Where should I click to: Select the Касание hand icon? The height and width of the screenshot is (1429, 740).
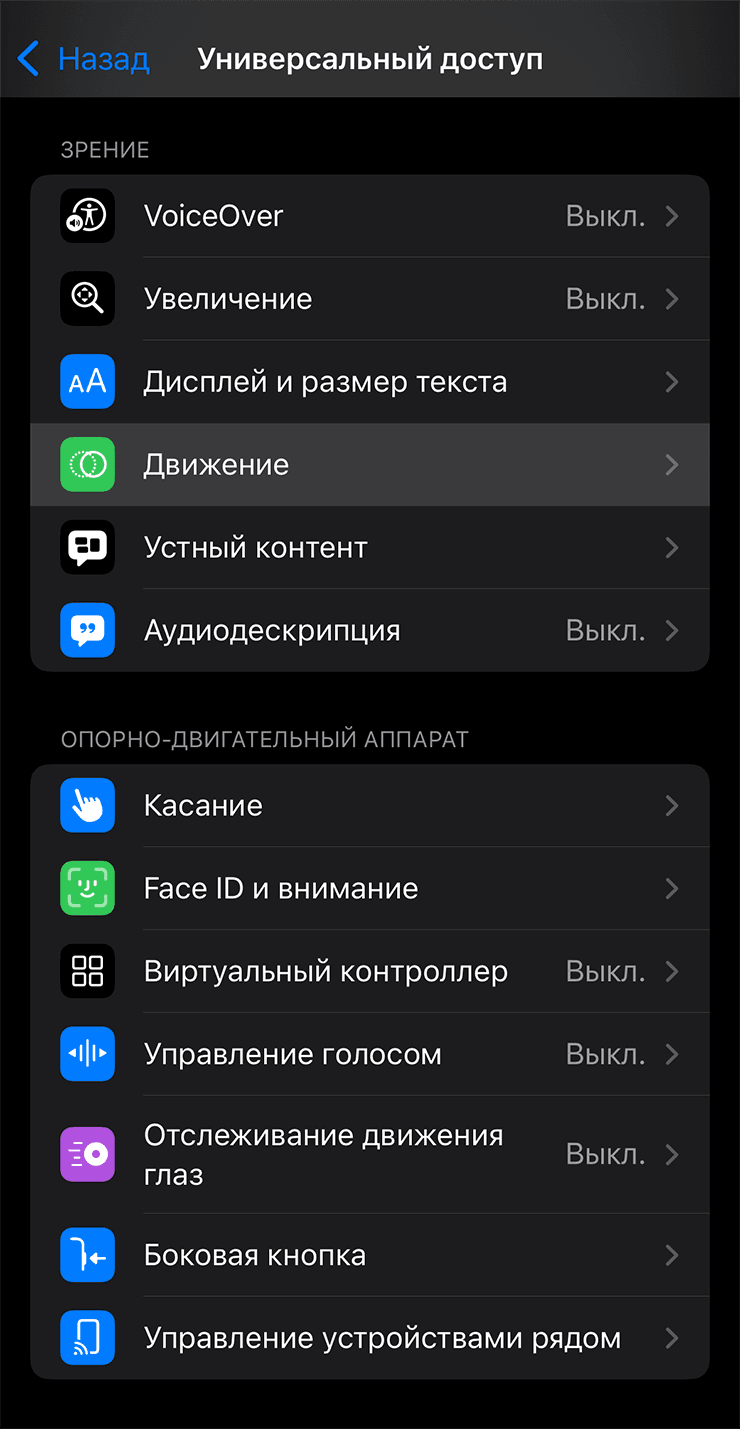pyautogui.click(x=87, y=805)
